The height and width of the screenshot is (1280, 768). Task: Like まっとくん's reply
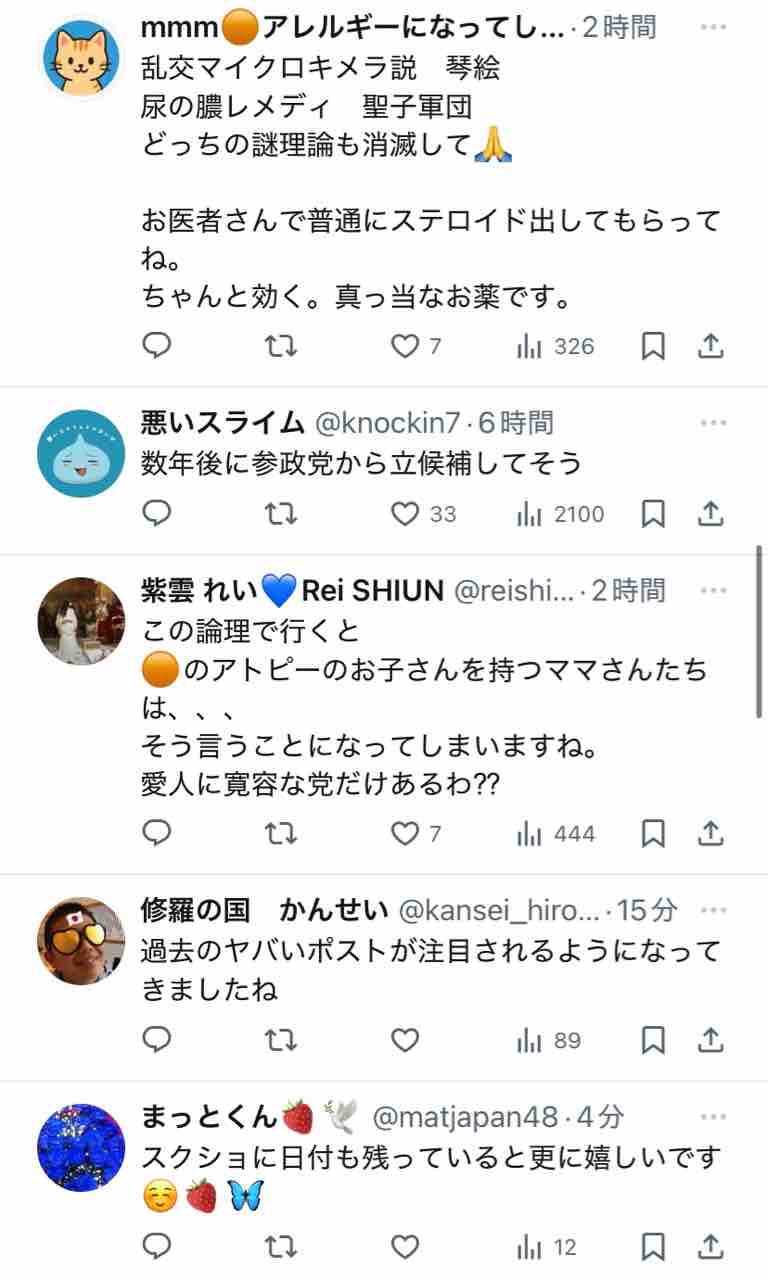pos(404,1246)
